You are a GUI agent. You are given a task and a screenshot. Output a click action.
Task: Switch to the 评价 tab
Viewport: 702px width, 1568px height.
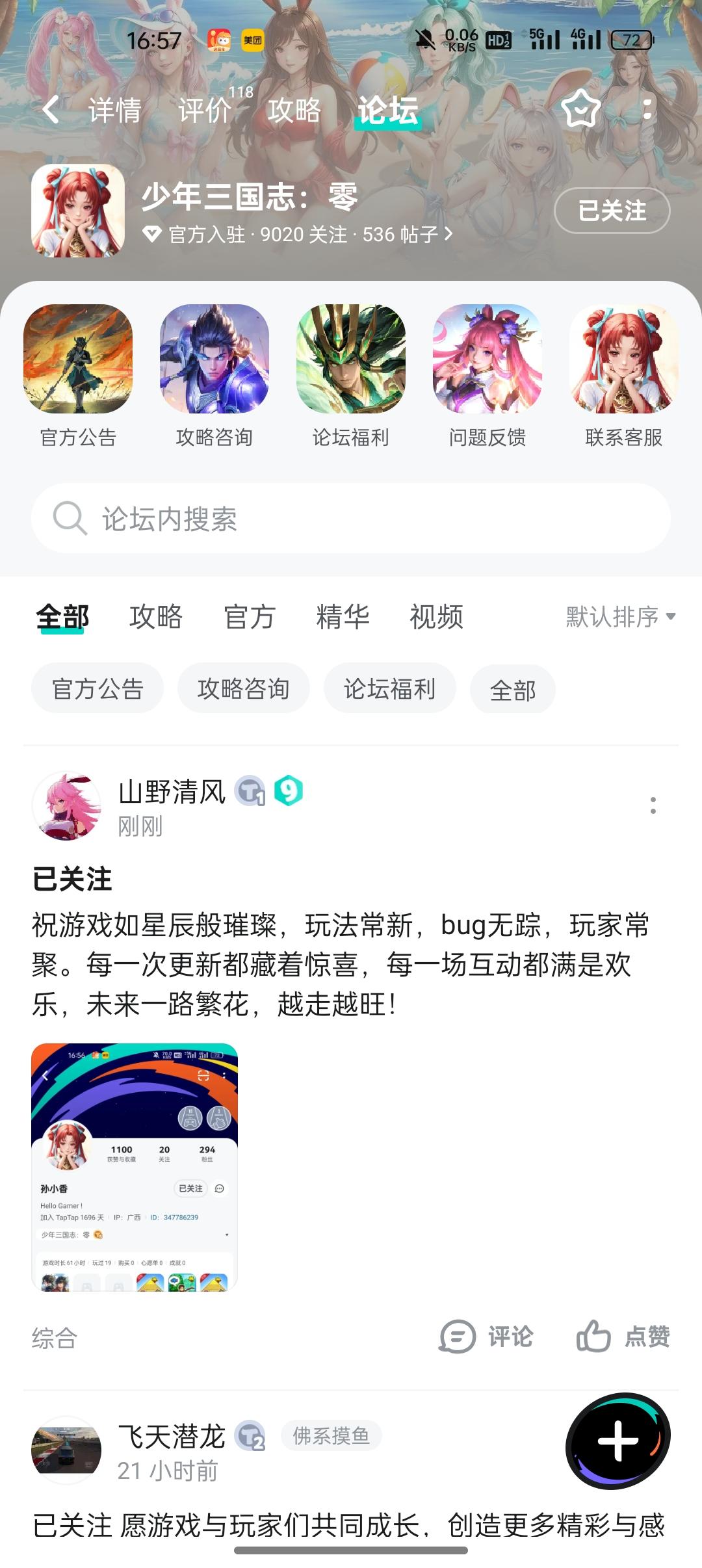point(205,111)
